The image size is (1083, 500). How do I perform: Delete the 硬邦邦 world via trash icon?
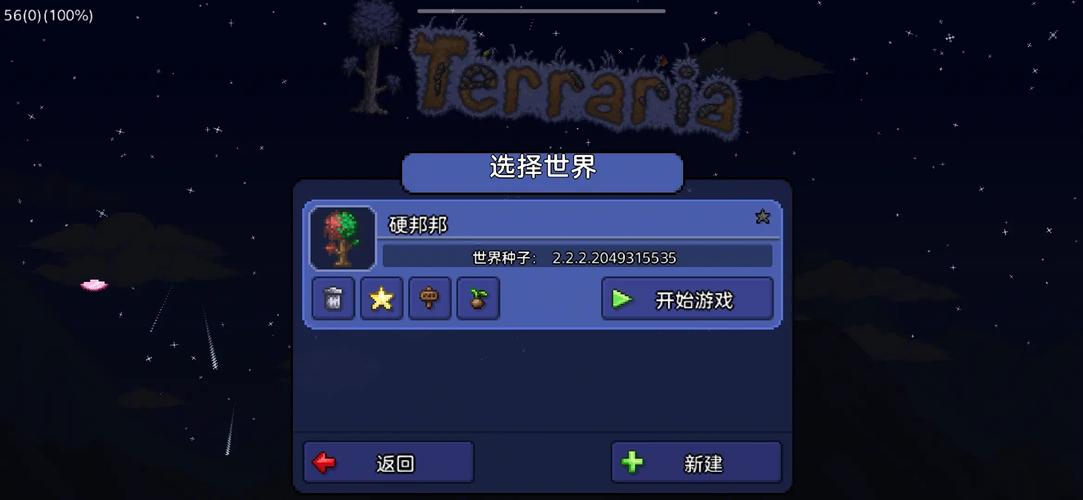tap(333, 299)
